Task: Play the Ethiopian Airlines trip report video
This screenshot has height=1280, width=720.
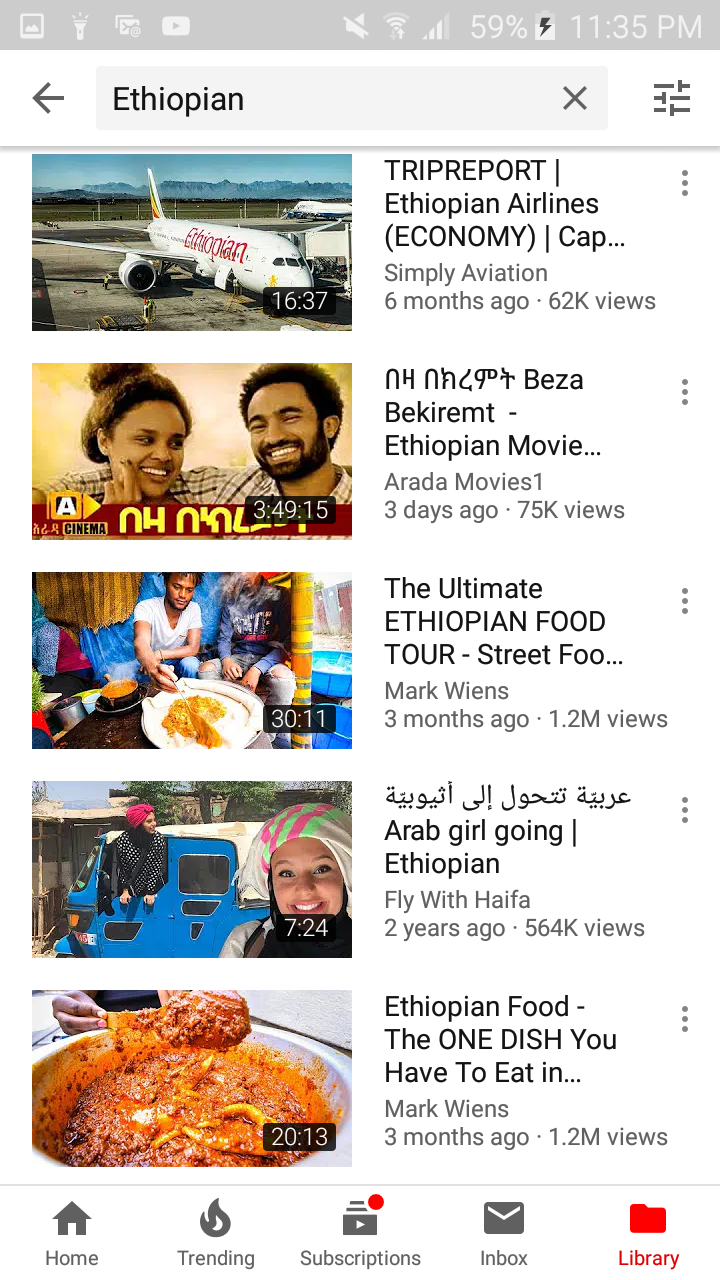Action: tap(192, 242)
